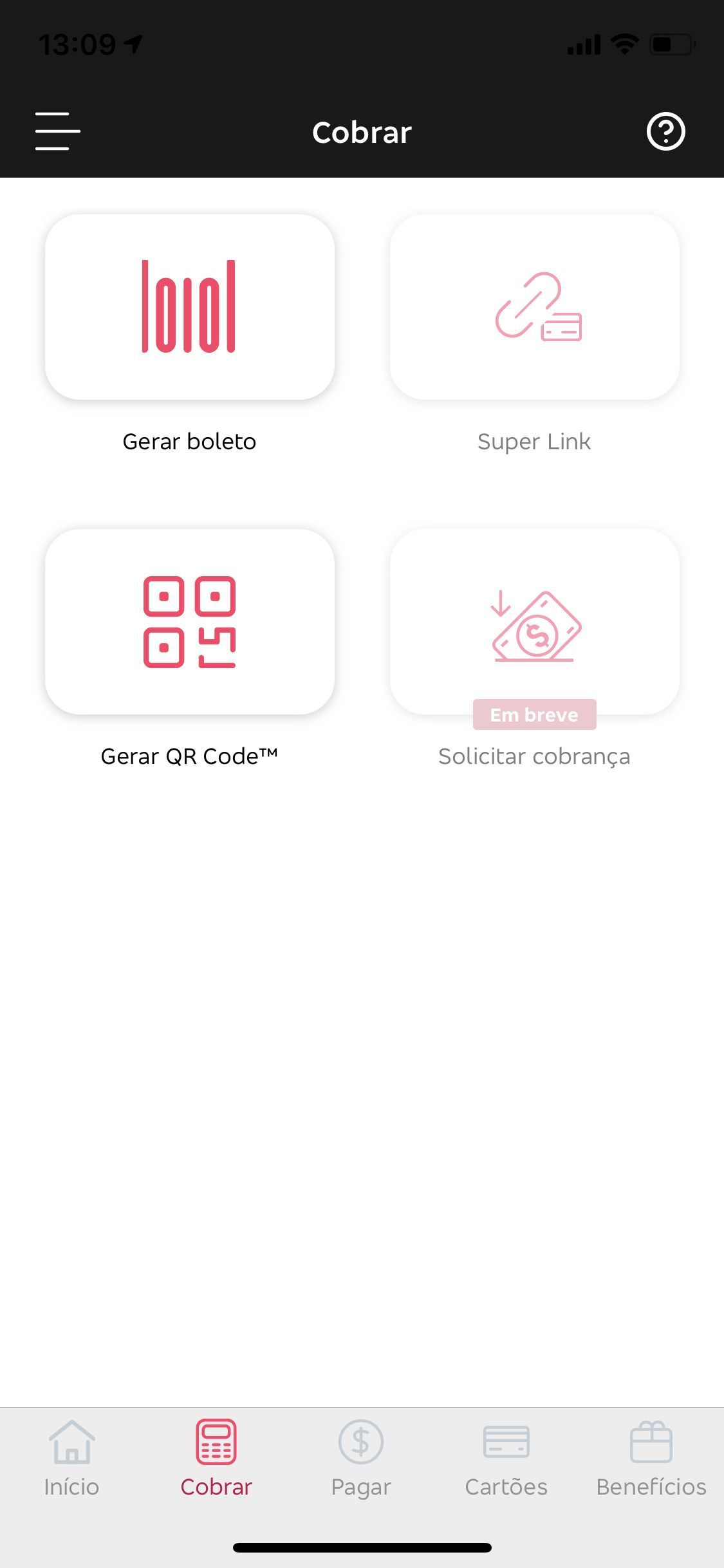Open the hamburger menu

(57, 131)
